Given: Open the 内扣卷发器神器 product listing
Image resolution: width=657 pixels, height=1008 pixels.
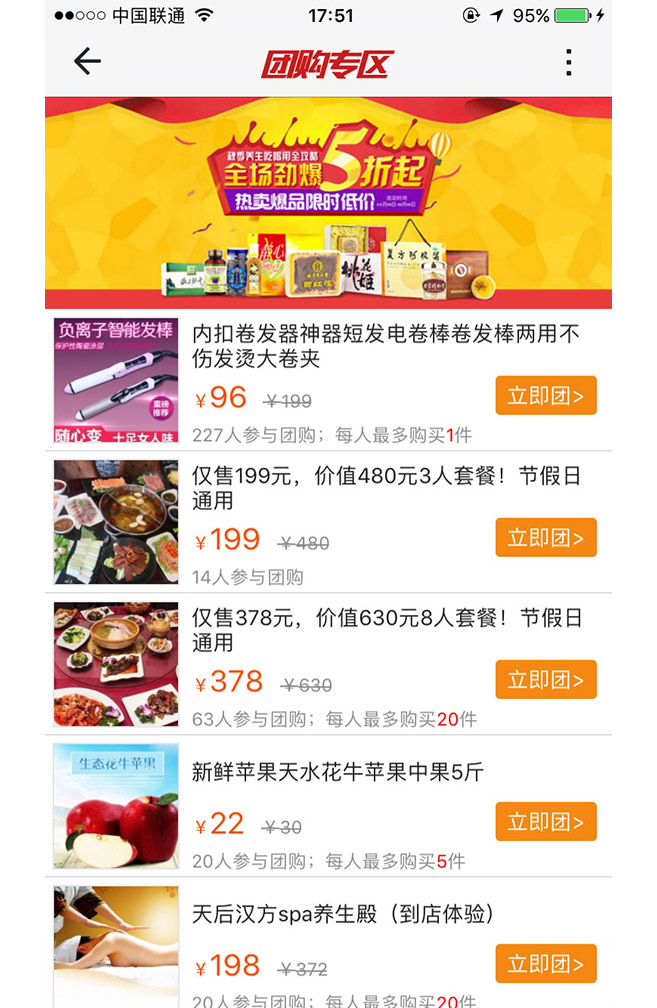Looking at the screenshot, I should coord(385,346).
